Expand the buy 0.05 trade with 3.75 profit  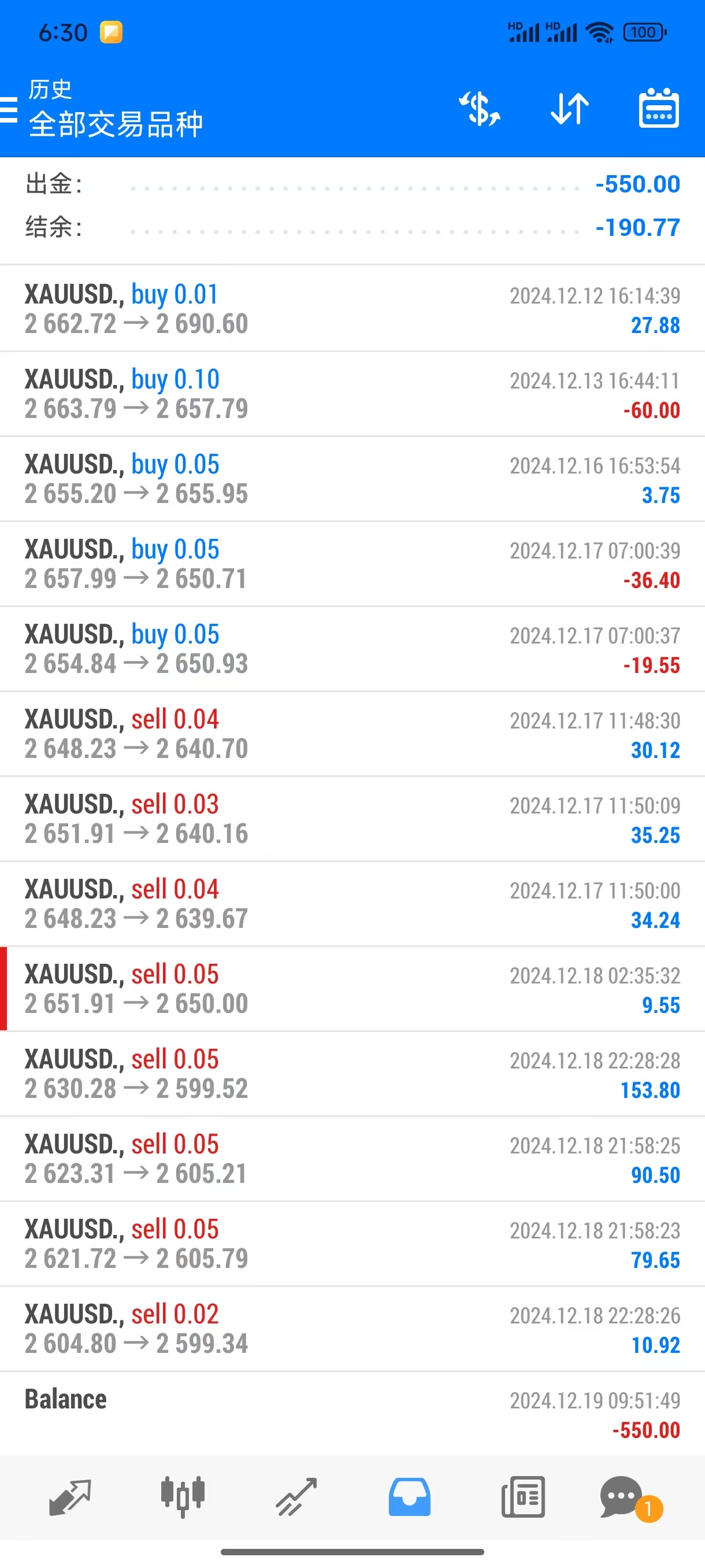[x=352, y=479]
